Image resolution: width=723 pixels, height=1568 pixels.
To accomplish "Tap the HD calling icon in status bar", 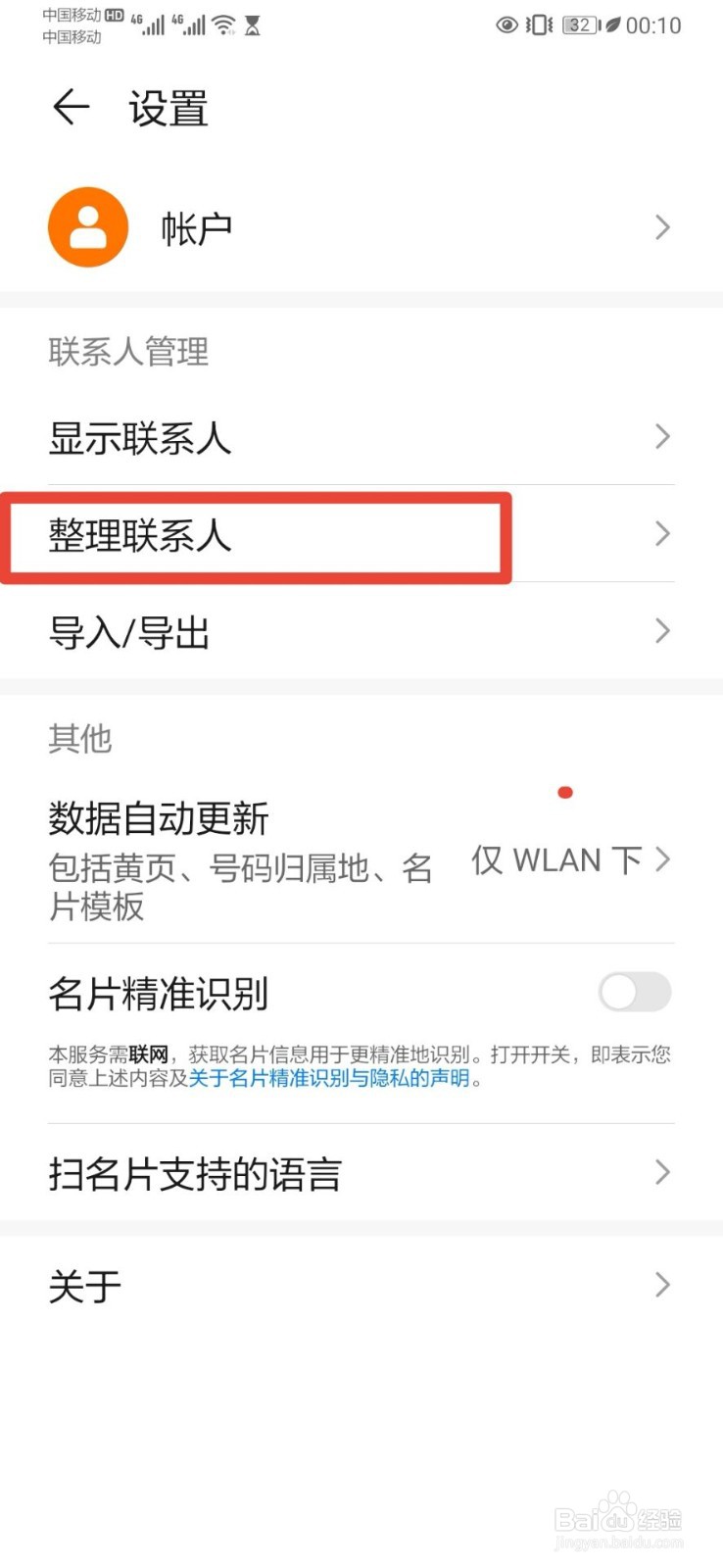I will click(x=115, y=15).
